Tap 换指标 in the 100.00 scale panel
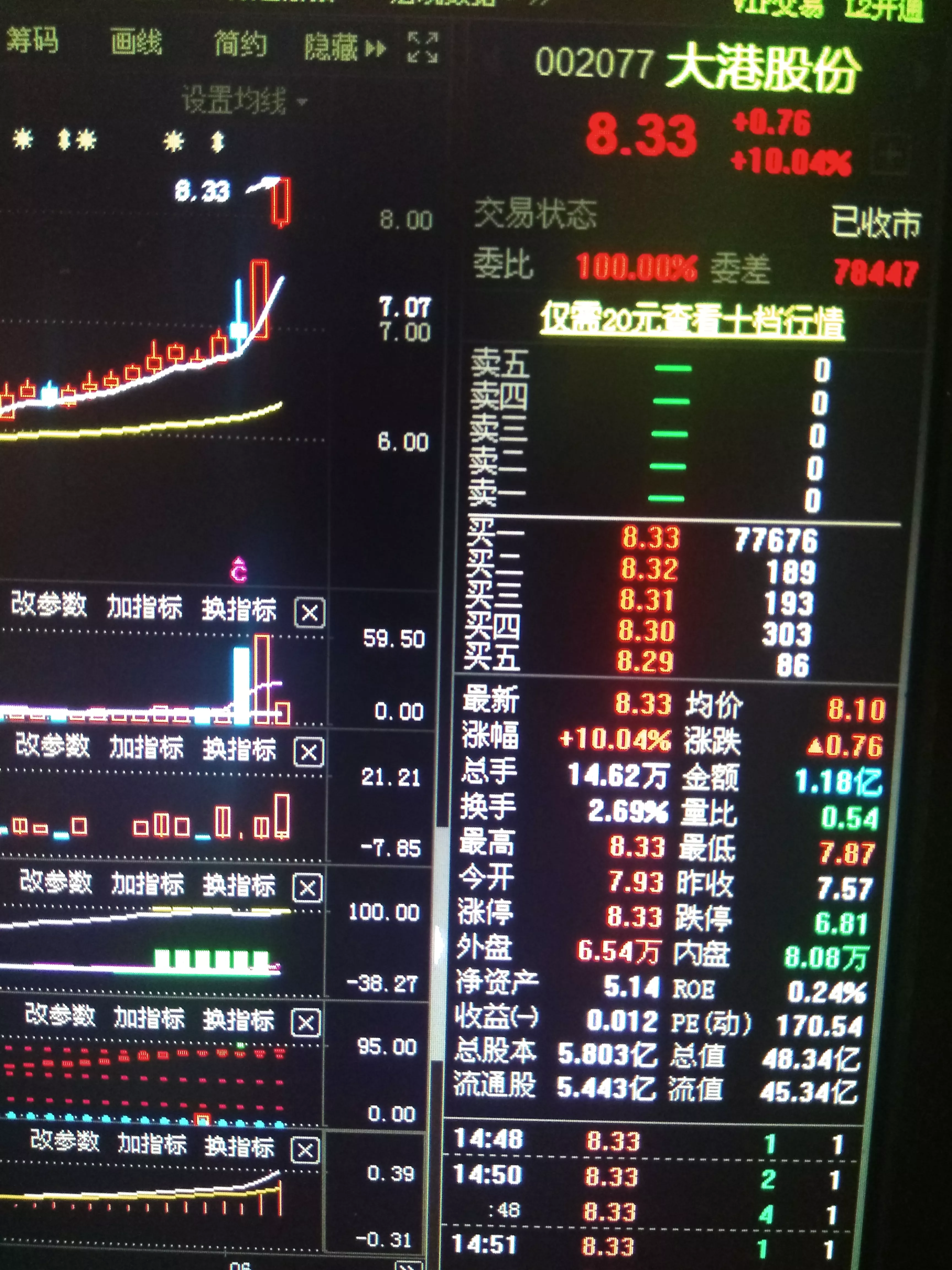 pyautogui.click(x=239, y=885)
